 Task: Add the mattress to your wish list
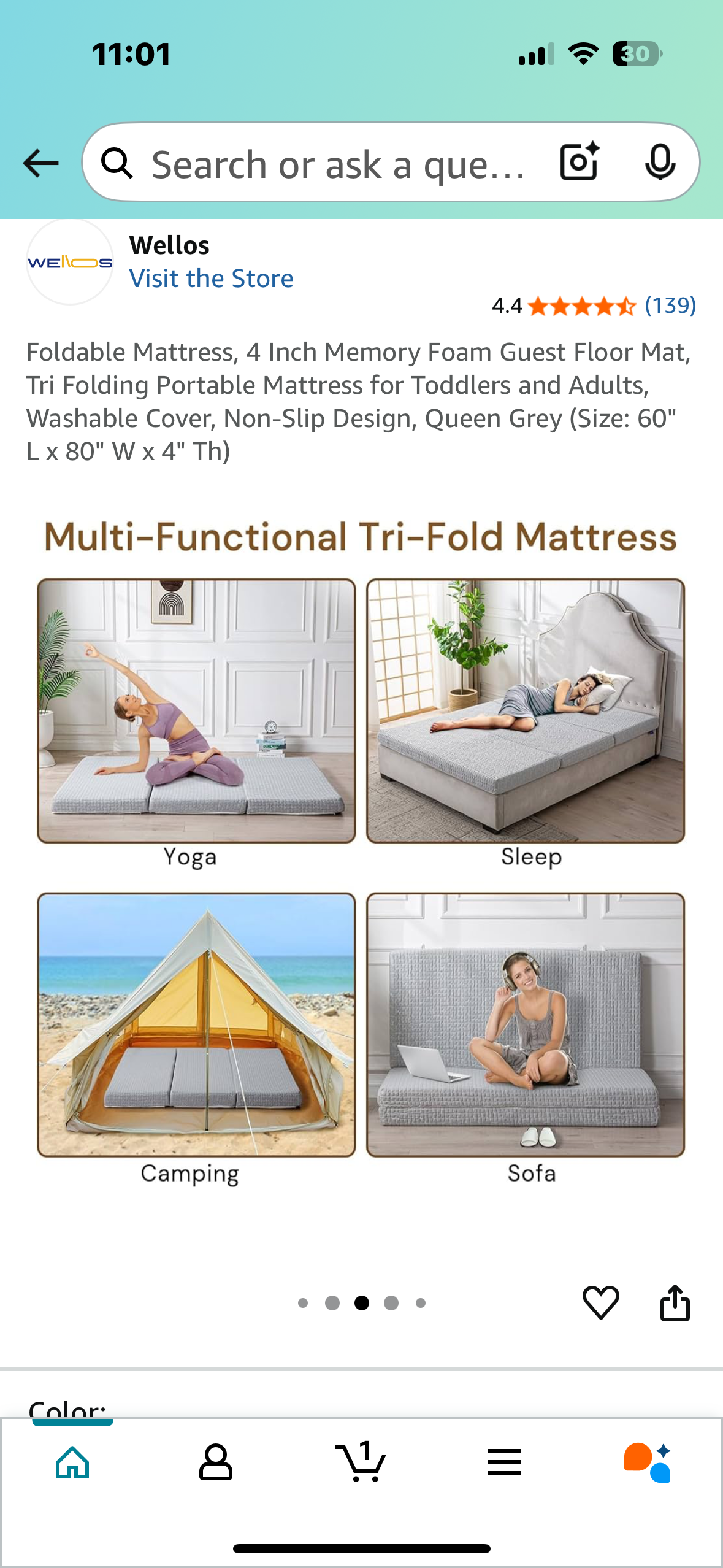(600, 1302)
